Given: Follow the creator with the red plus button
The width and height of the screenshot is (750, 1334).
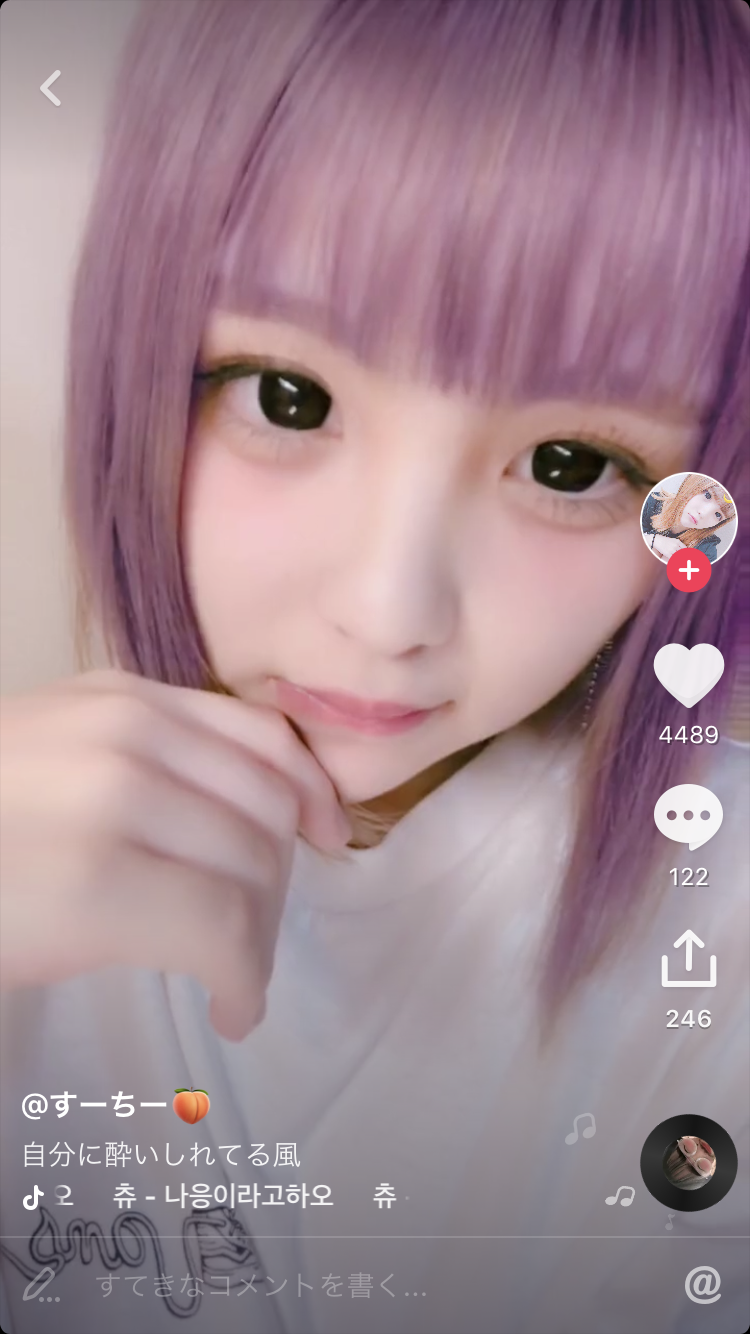Looking at the screenshot, I should click(x=689, y=571).
